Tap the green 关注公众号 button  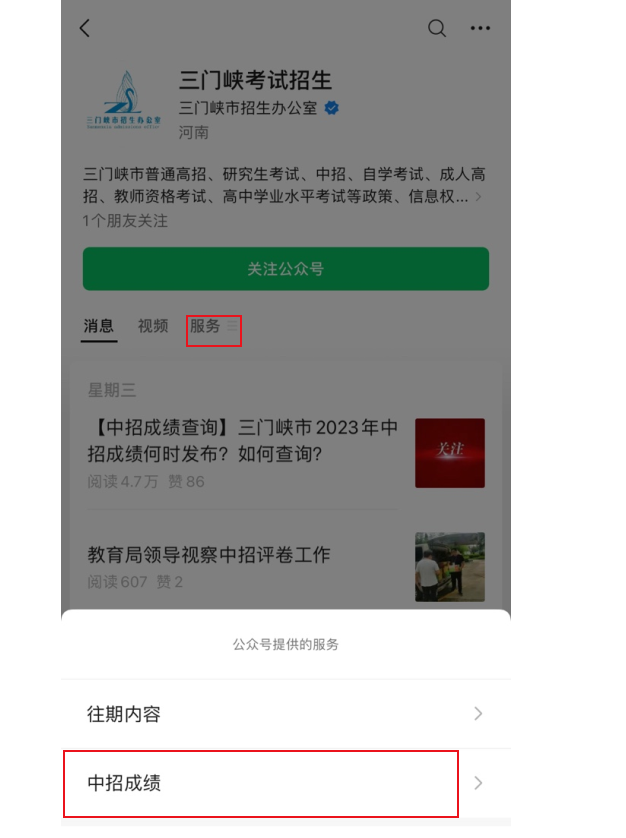285,269
